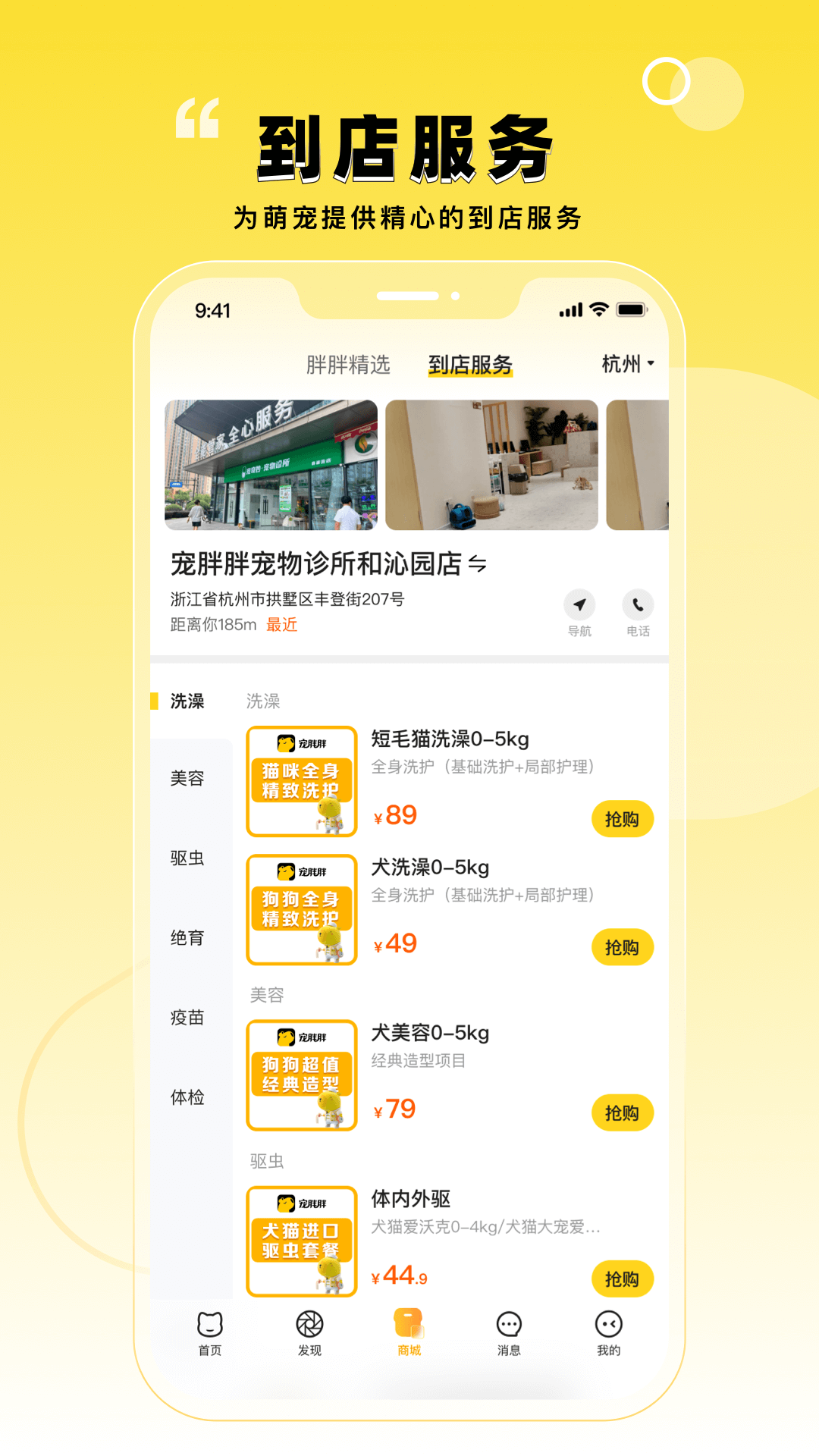Click the 最近 nearest store link

point(281,624)
